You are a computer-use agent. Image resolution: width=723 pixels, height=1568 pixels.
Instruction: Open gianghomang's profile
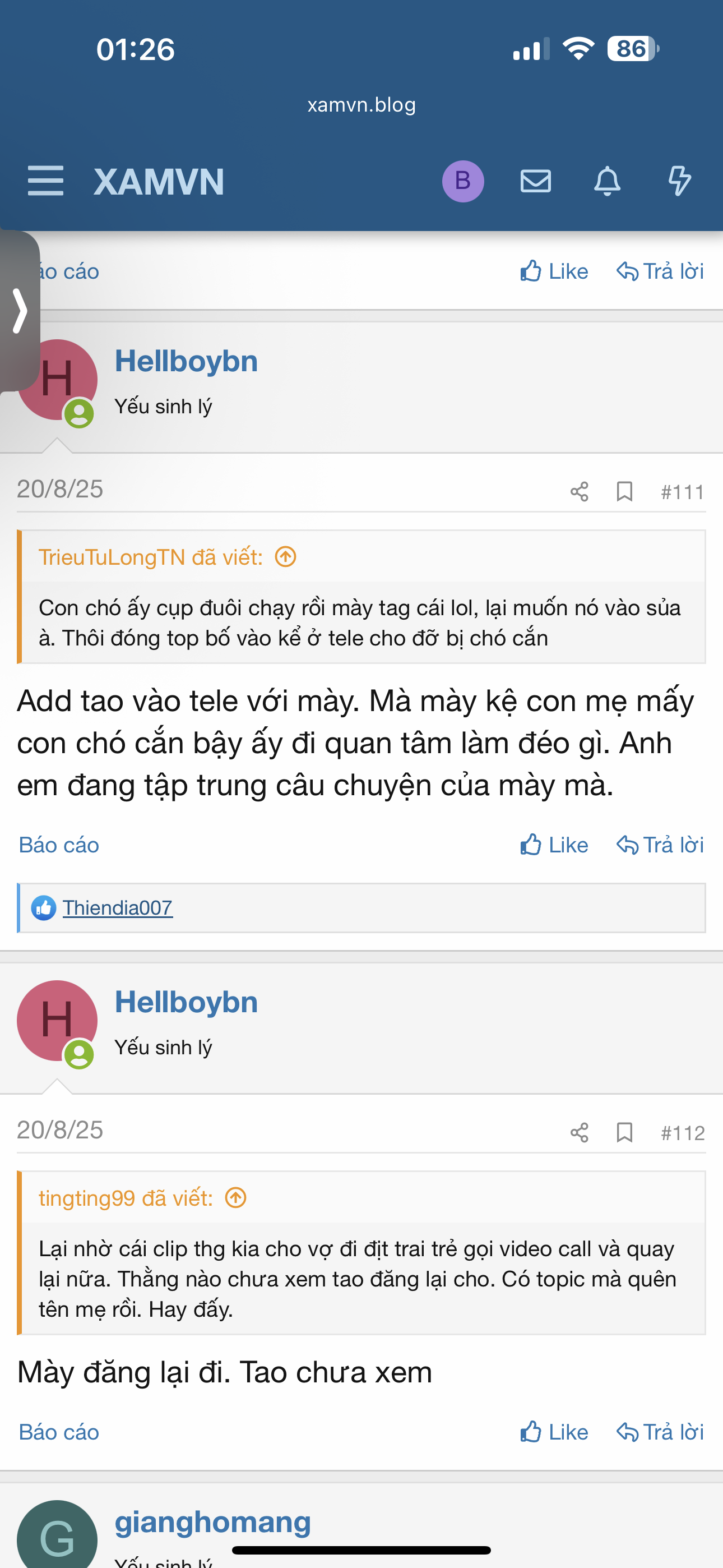pyautogui.click(x=212, y=1522)
